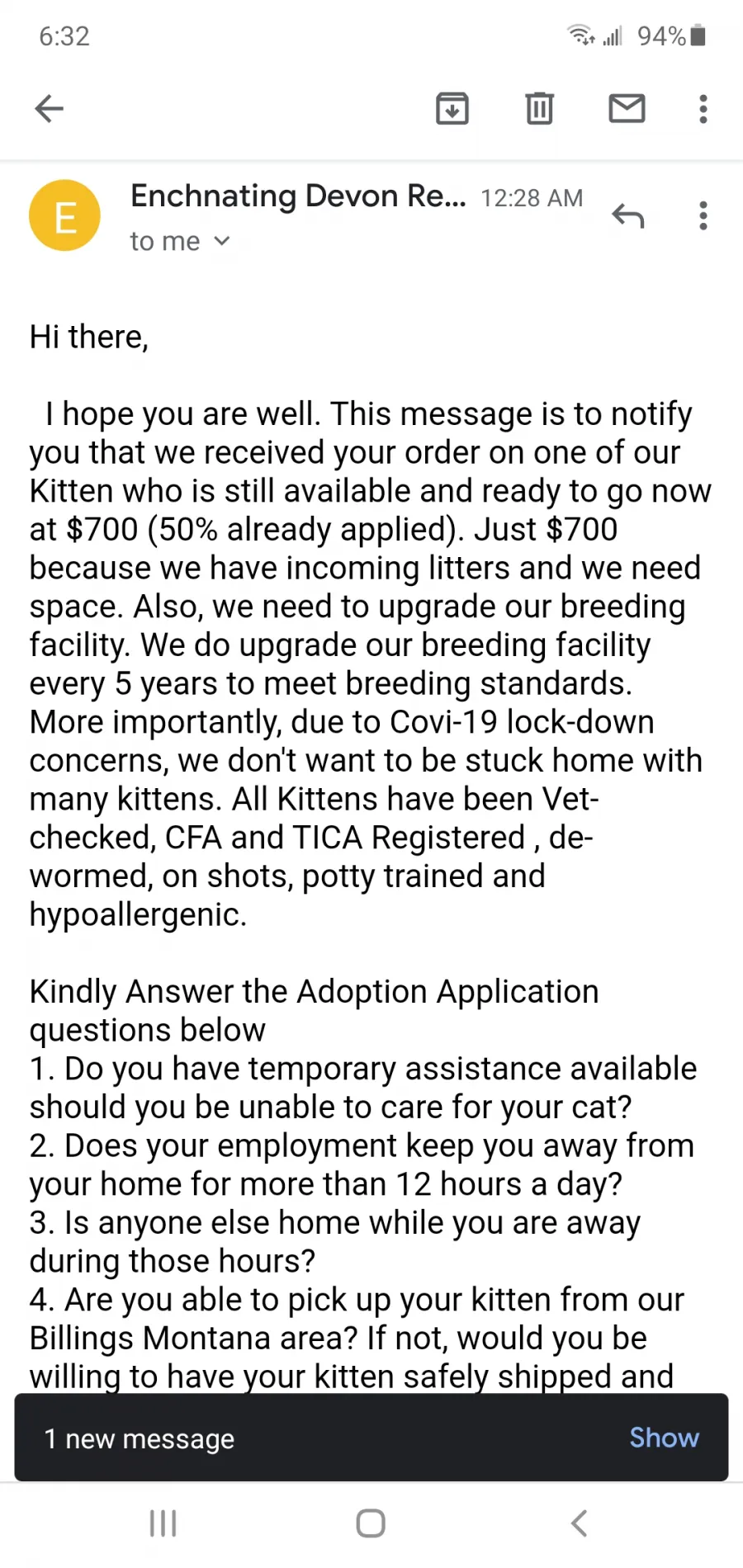
Task: Reply to Enchnating Devon Rex email
Action: pyautogui.click(x=628, y=216)
